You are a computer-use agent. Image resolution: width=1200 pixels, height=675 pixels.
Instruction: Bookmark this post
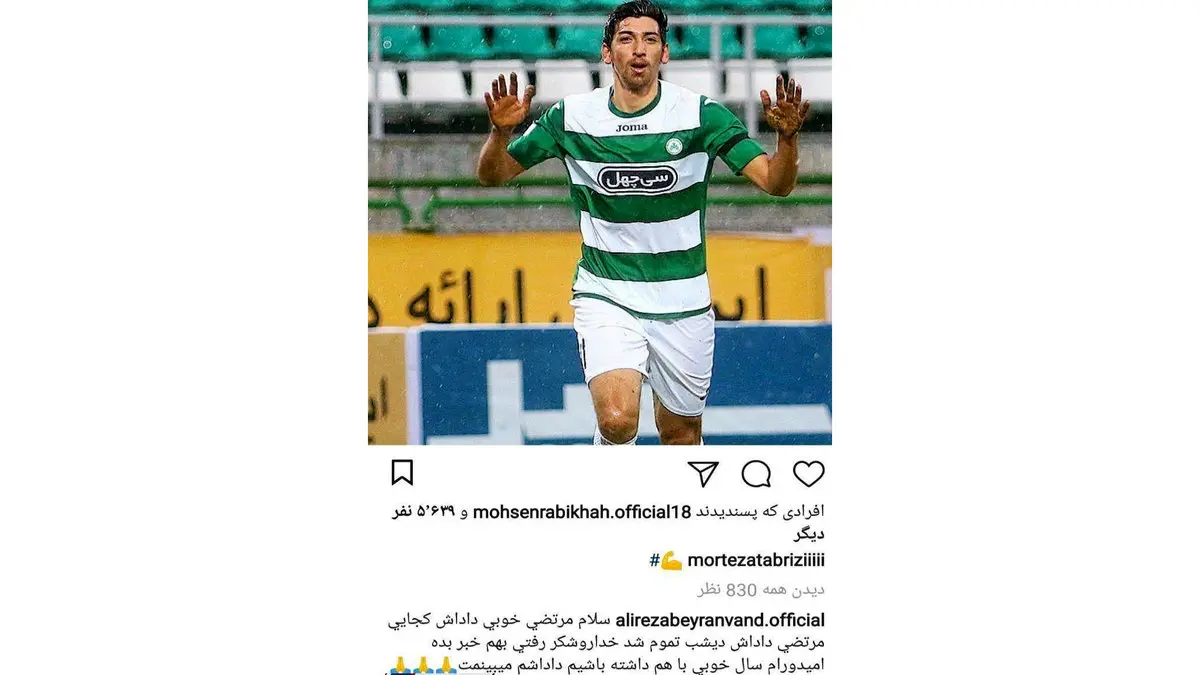pyautogui.click(x=402, y=472)
